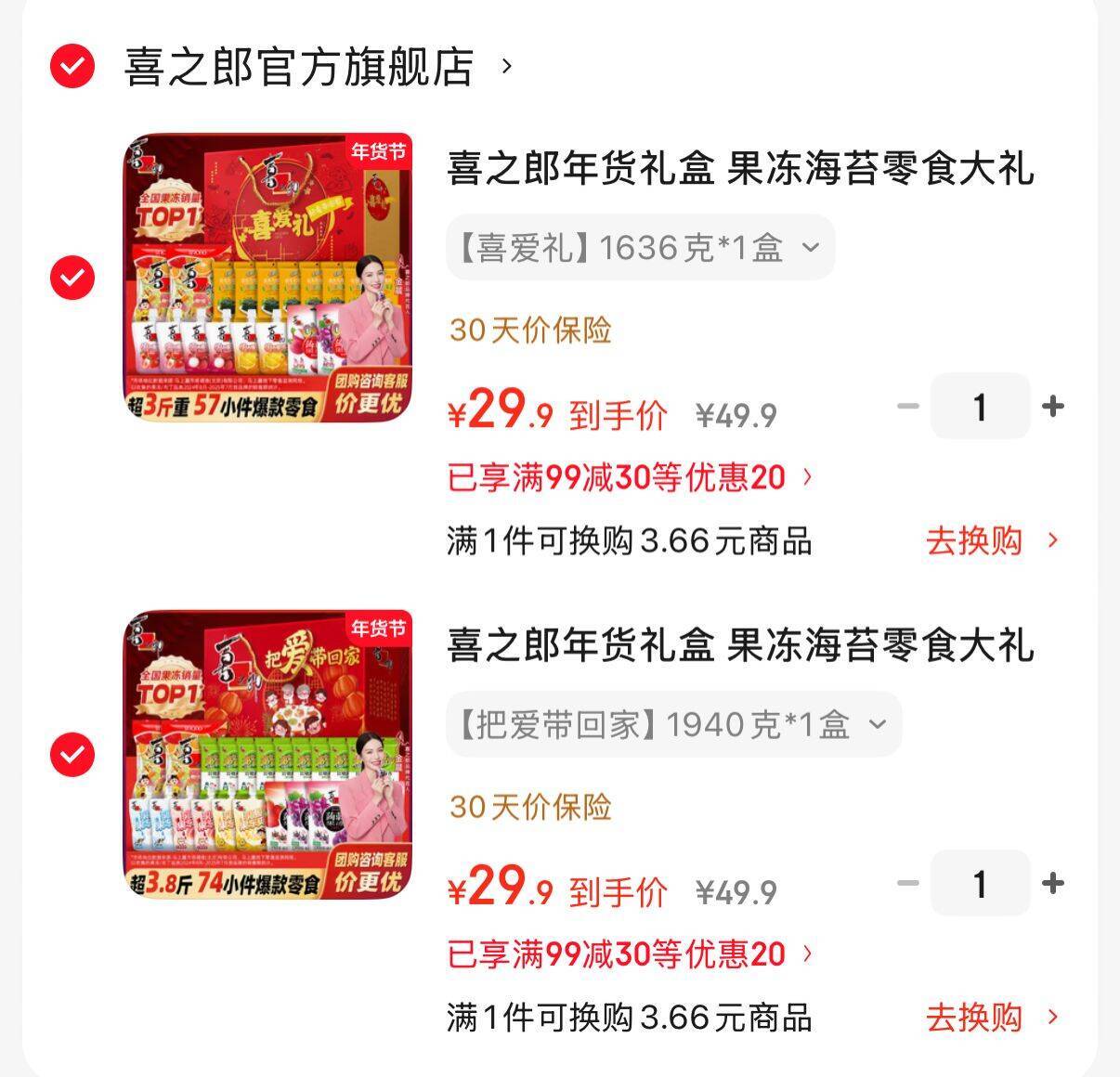Screen dimensions: 1120x1077
Task: Uncheck the 喜之郎官方旗舰店 store checkbox
Action: (72, 67)
